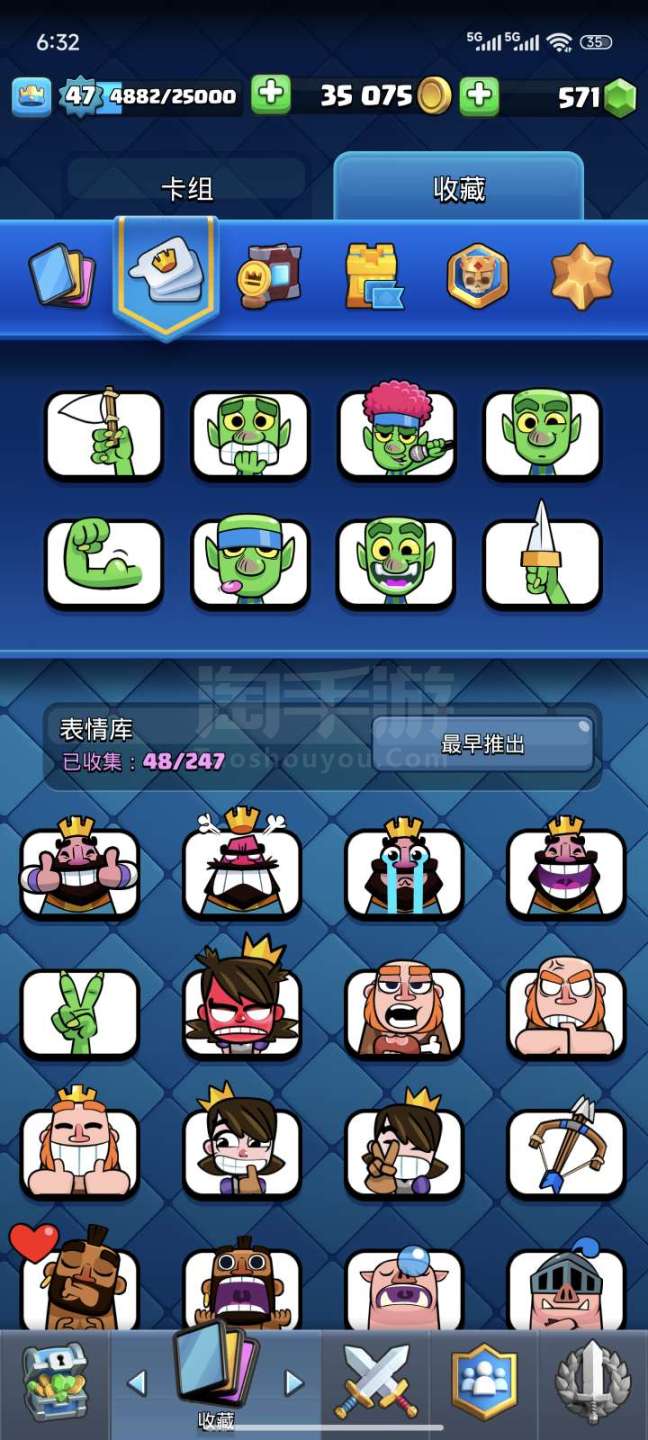This screenshot has width=648, height=1440.
Task: Buy more gems with the plus button
Action: point(480,95)
